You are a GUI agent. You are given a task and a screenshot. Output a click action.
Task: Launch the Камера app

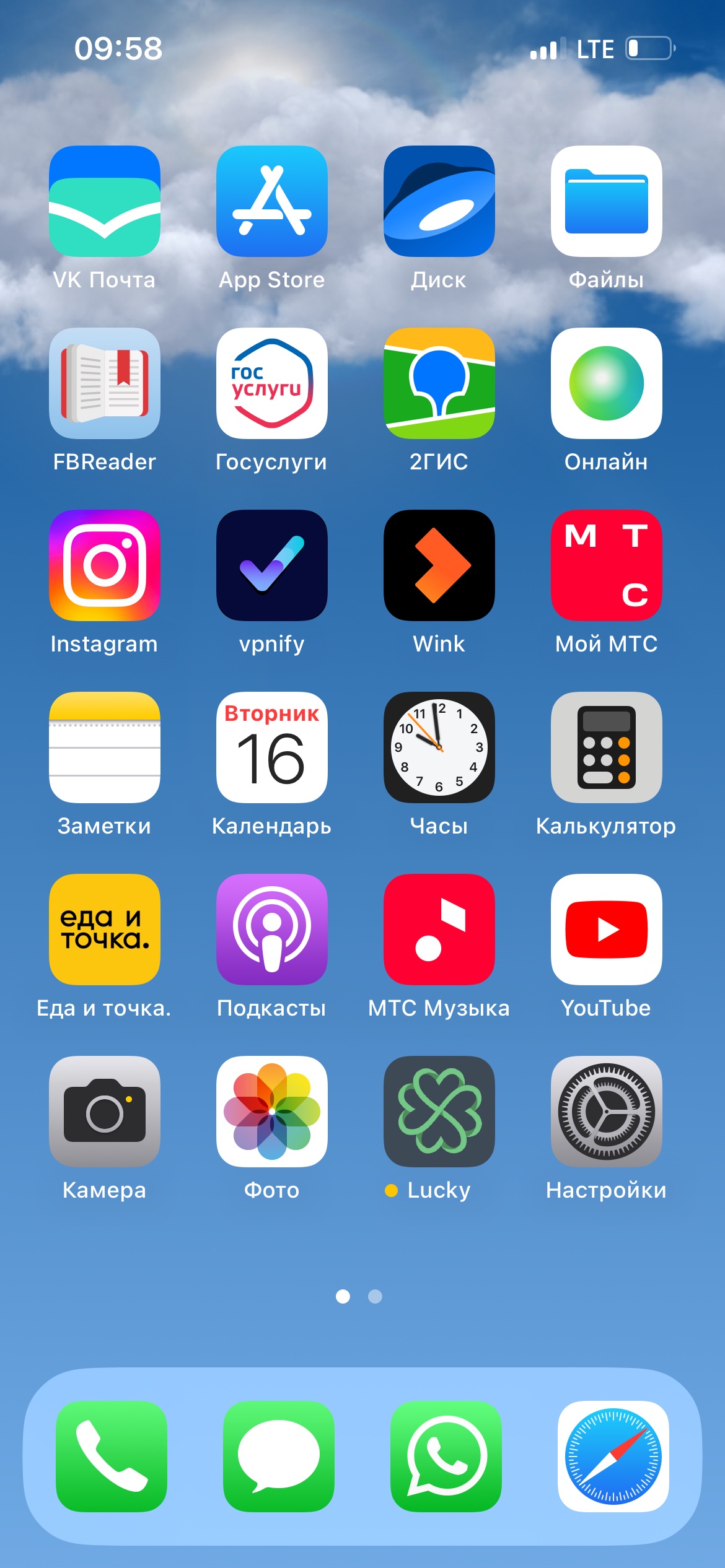[105, 1112]
